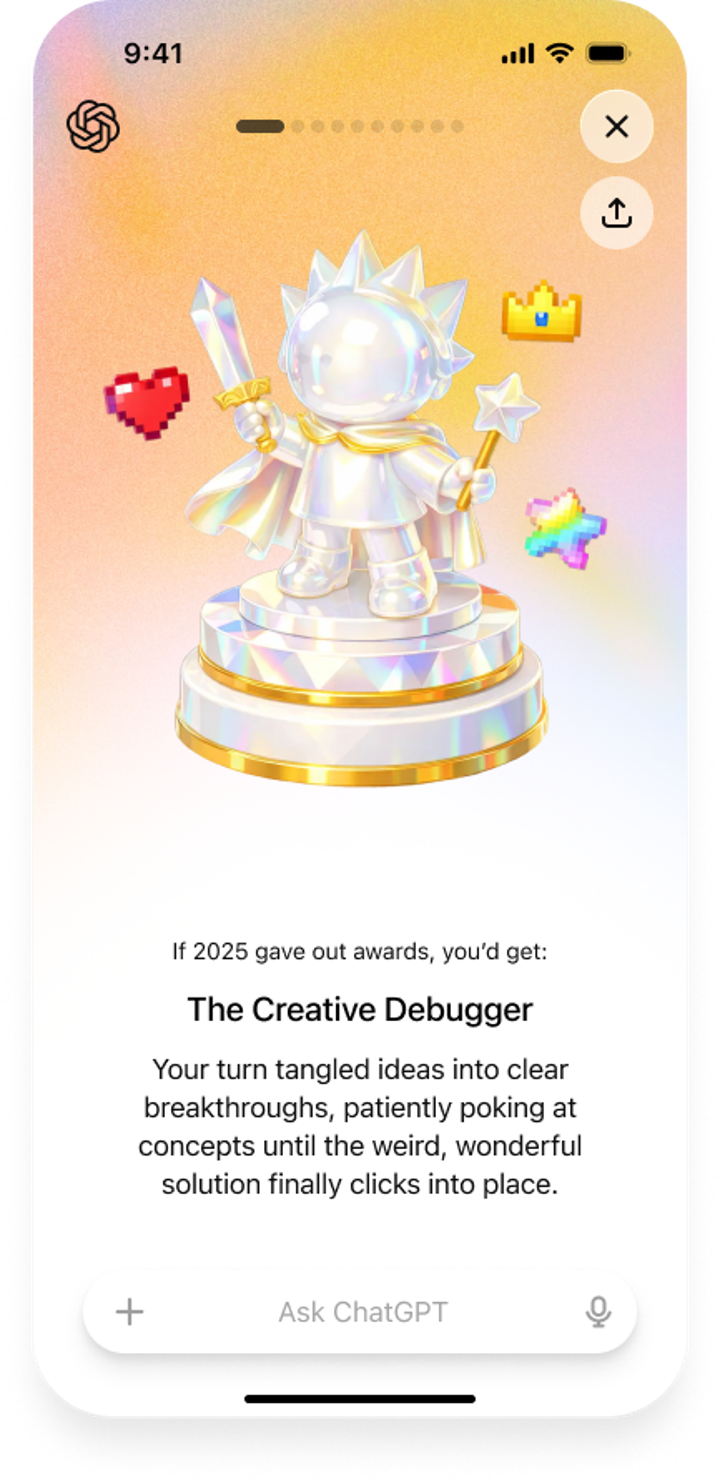The width and height of the screenshot is (720, 1483).
Task: Tap the story page indicator dots
Action: [349, 127]
